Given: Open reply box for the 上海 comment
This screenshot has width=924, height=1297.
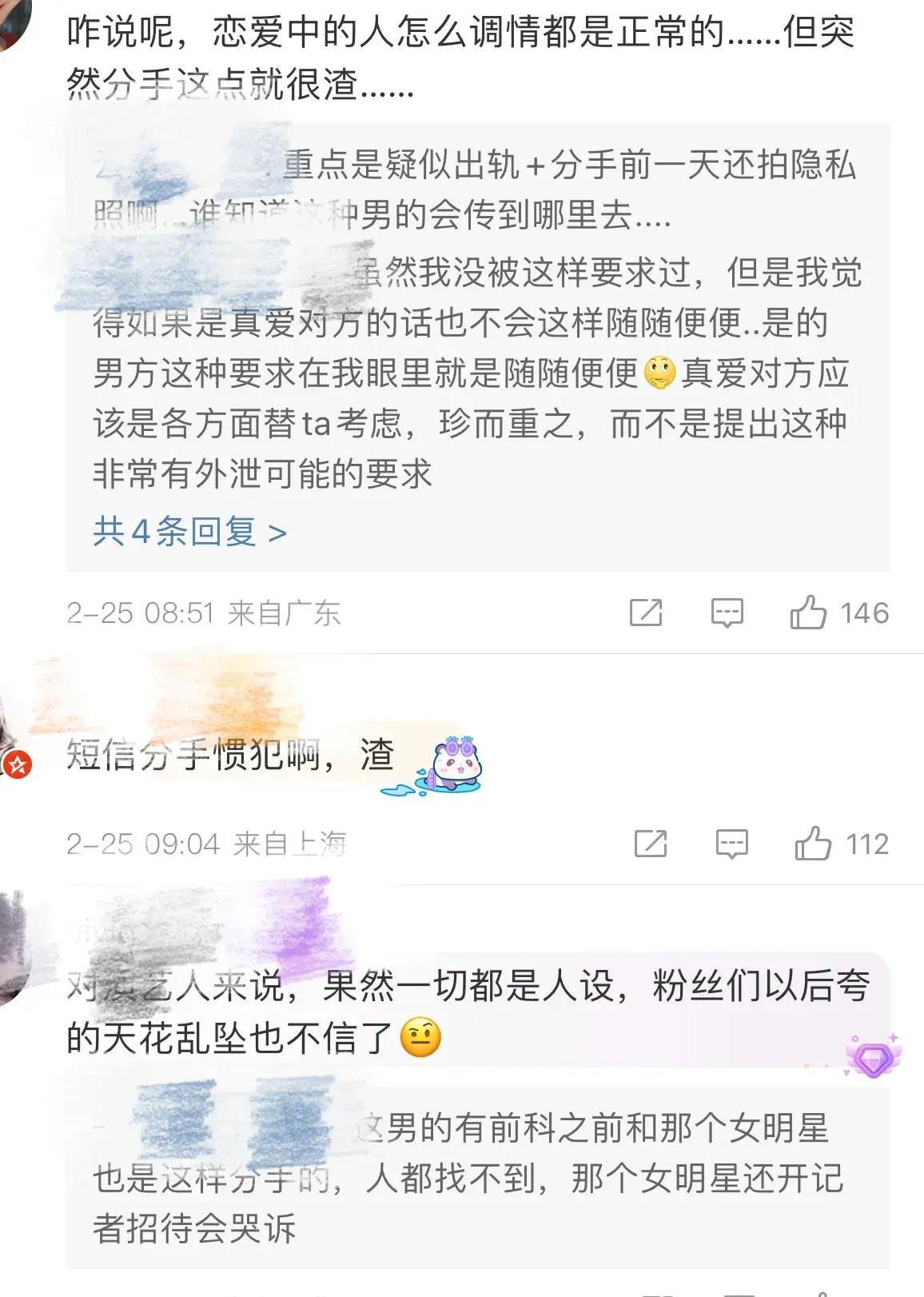Looking at the screenshot, I should pos(731,844).
